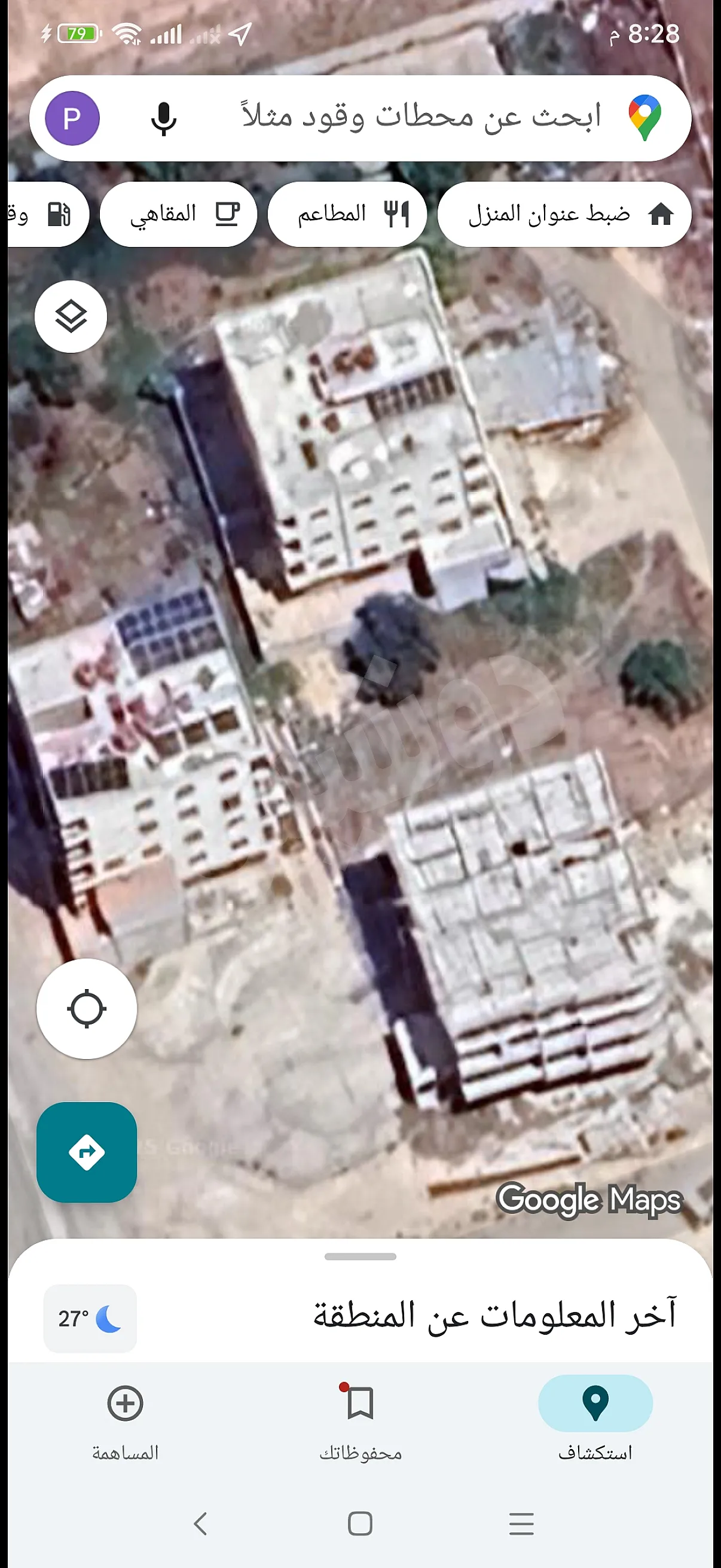721x1568 pixels.
Task: Expand the bottom sheet drag handle
Action: 360,1256
